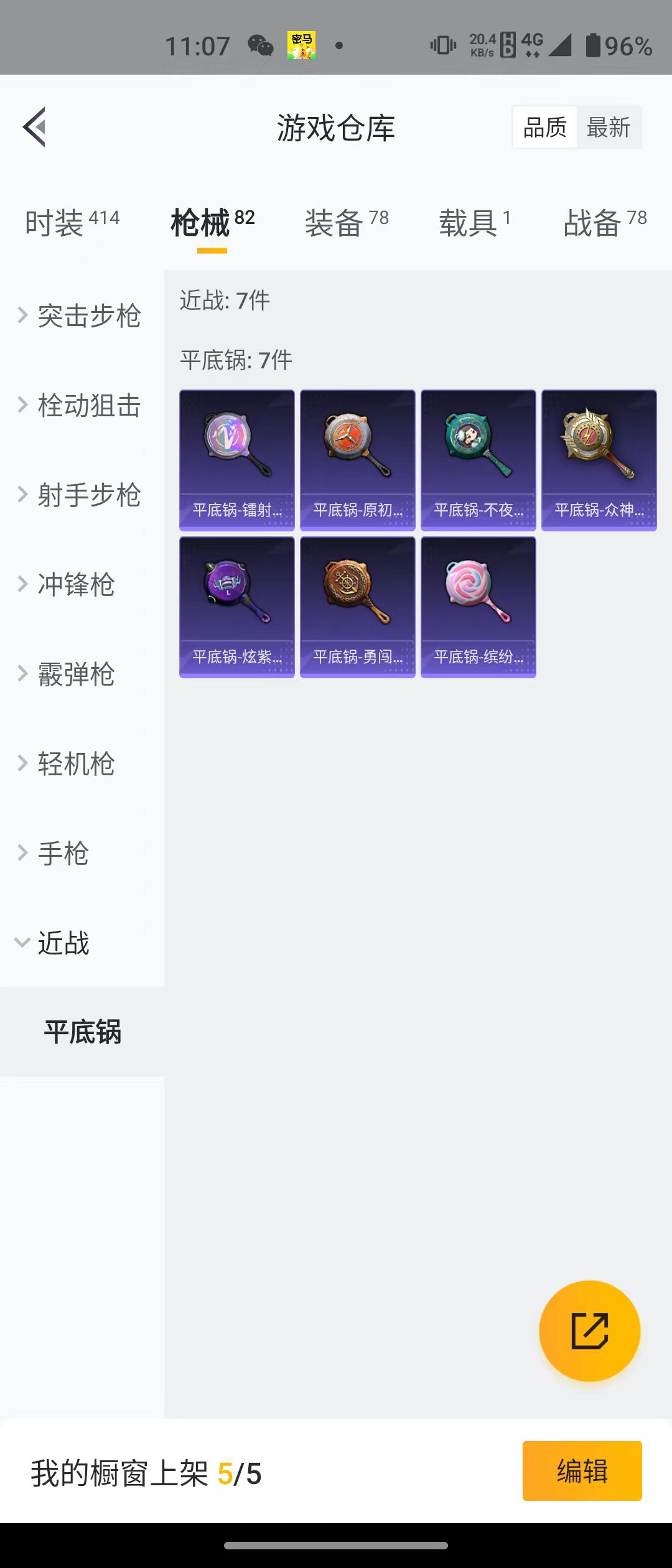
Task: Open the 平底锅-镭射 item
Action: click(x=237, y=460)
